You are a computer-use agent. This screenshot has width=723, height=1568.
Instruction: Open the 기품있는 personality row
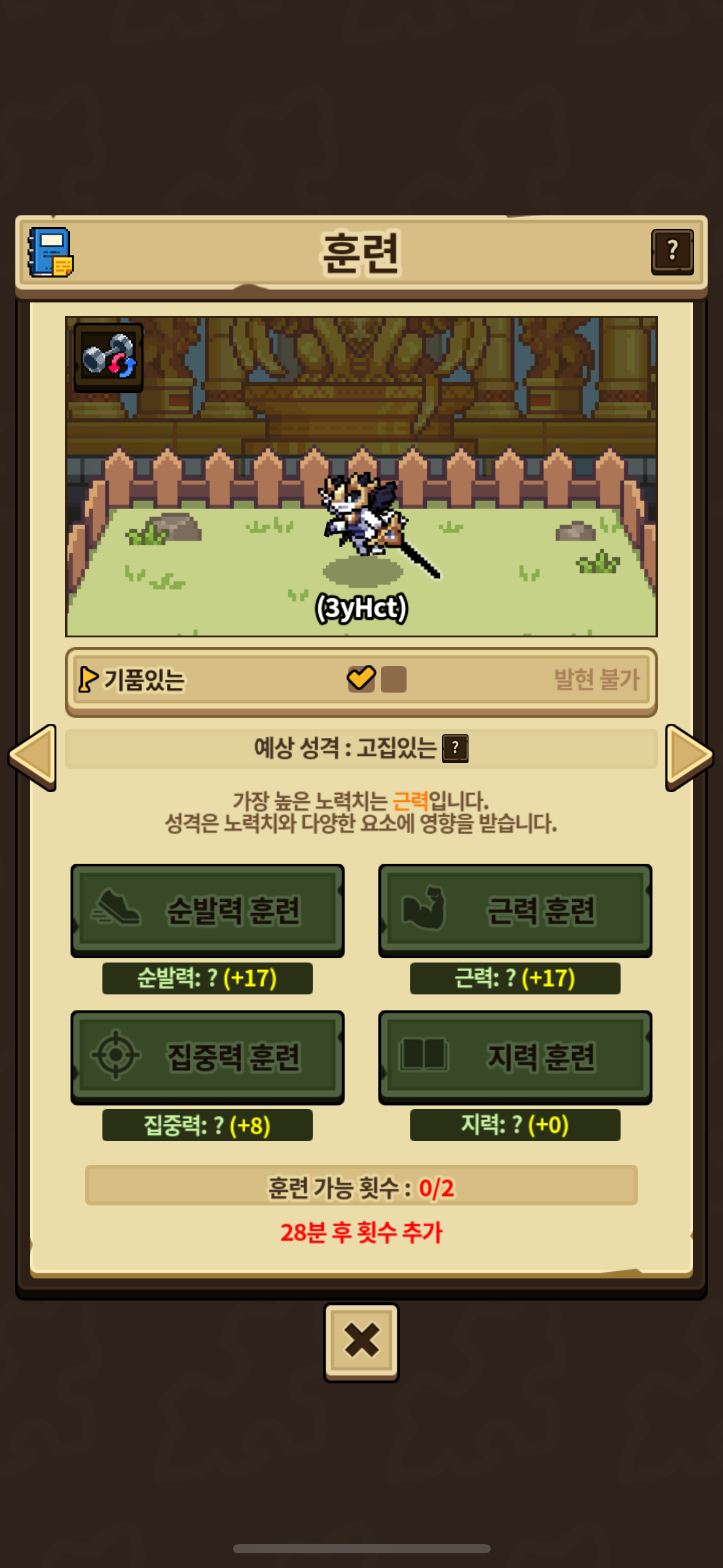(x=361, y=681)
